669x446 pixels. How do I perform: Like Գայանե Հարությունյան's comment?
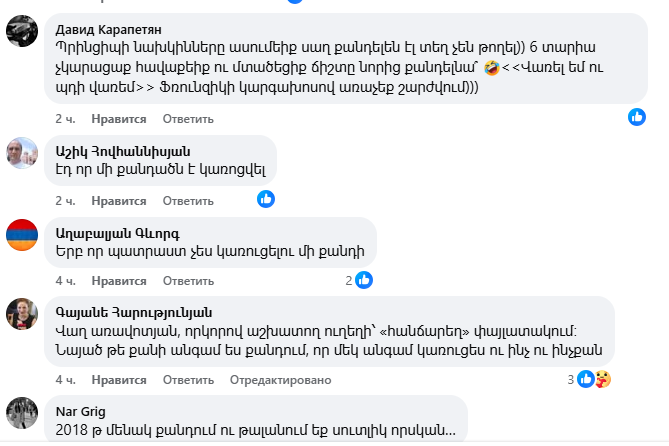pos(119,380)
